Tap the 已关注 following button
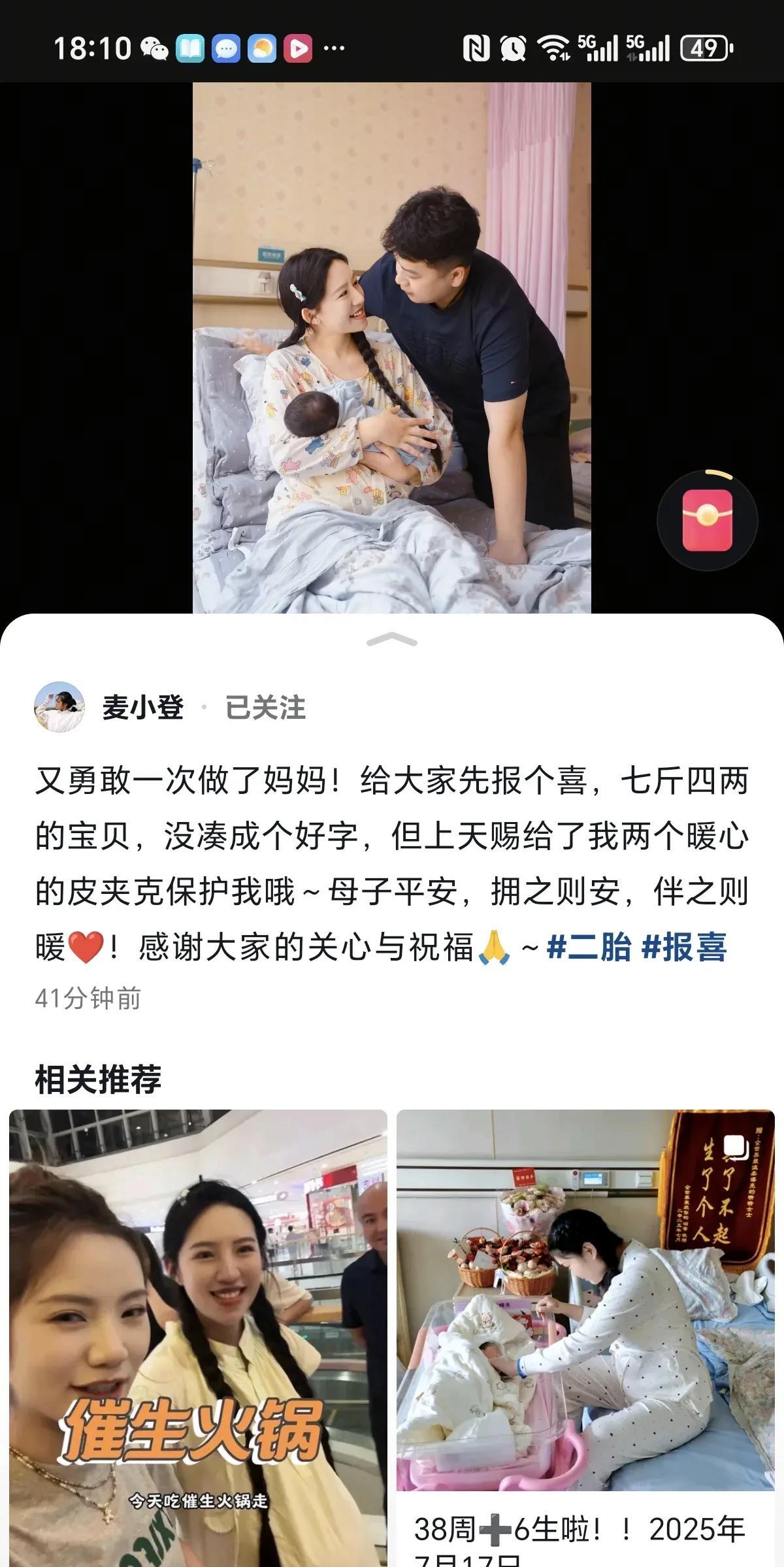 click(265, 708)
